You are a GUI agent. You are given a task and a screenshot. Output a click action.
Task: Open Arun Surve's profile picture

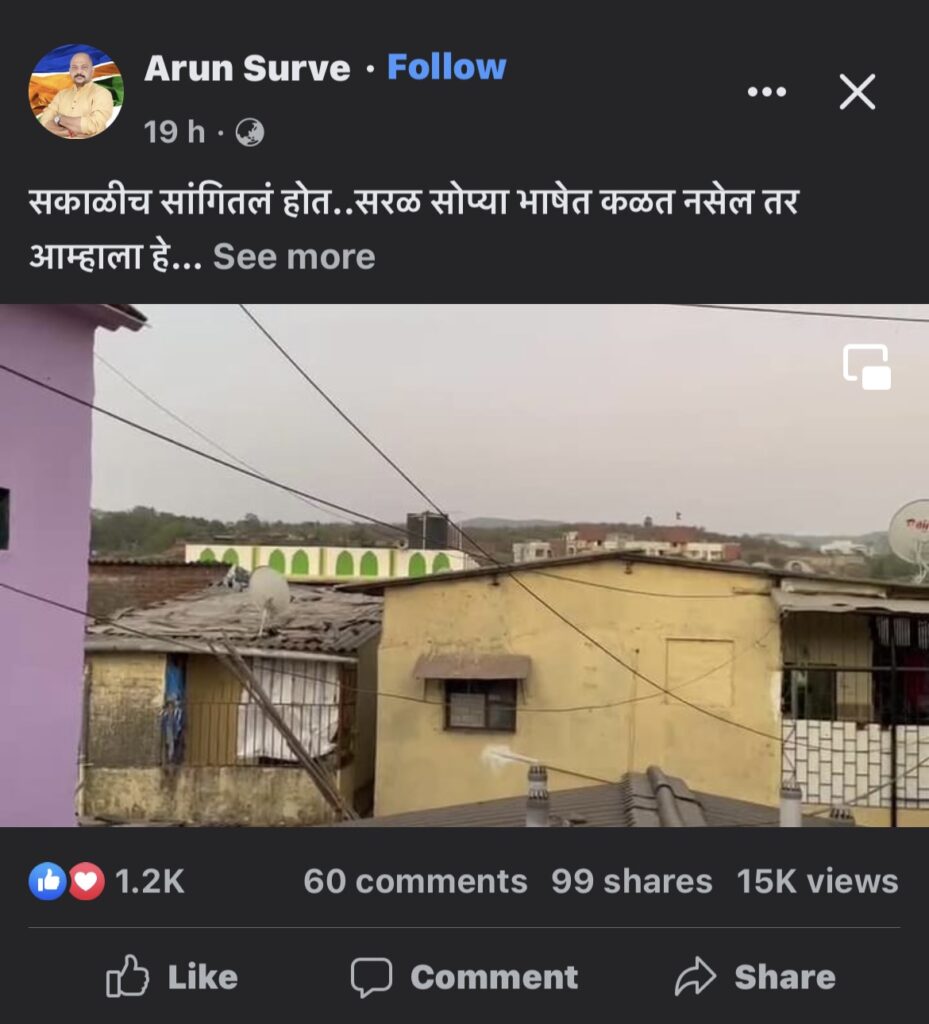pos(76,92)
